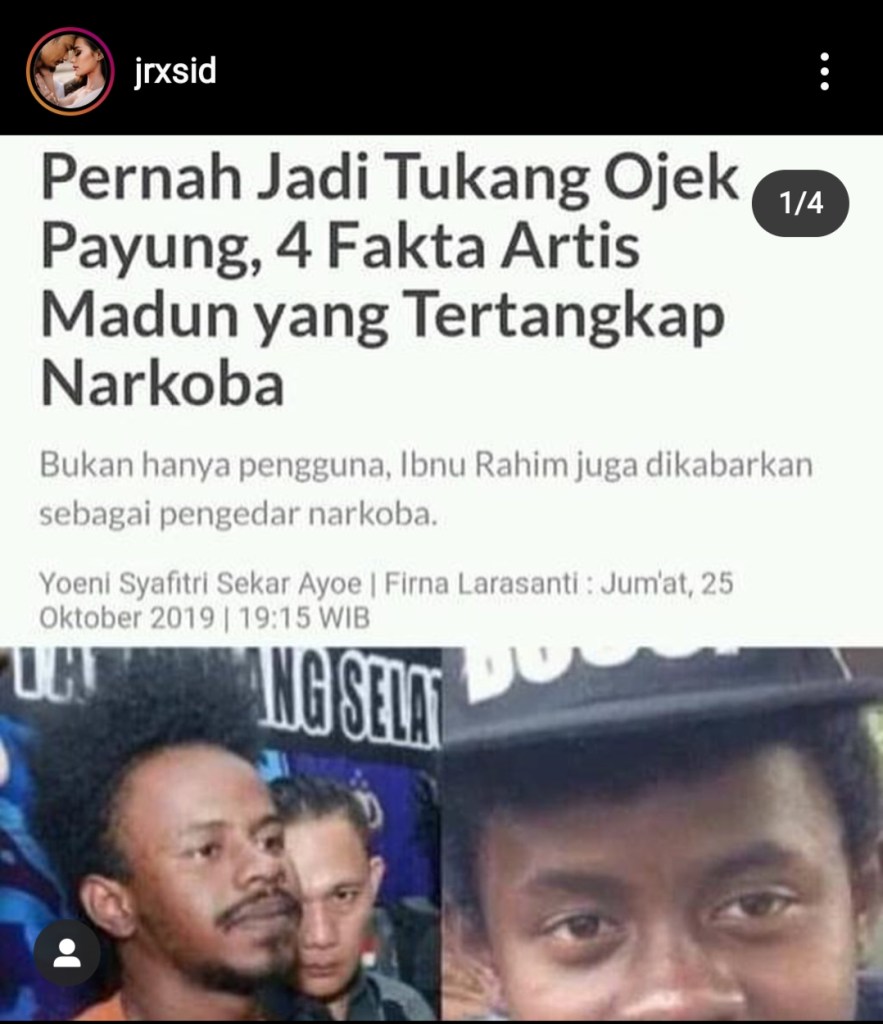Show tagged people on the photo

pyautogui.click(x=67, y=953)
